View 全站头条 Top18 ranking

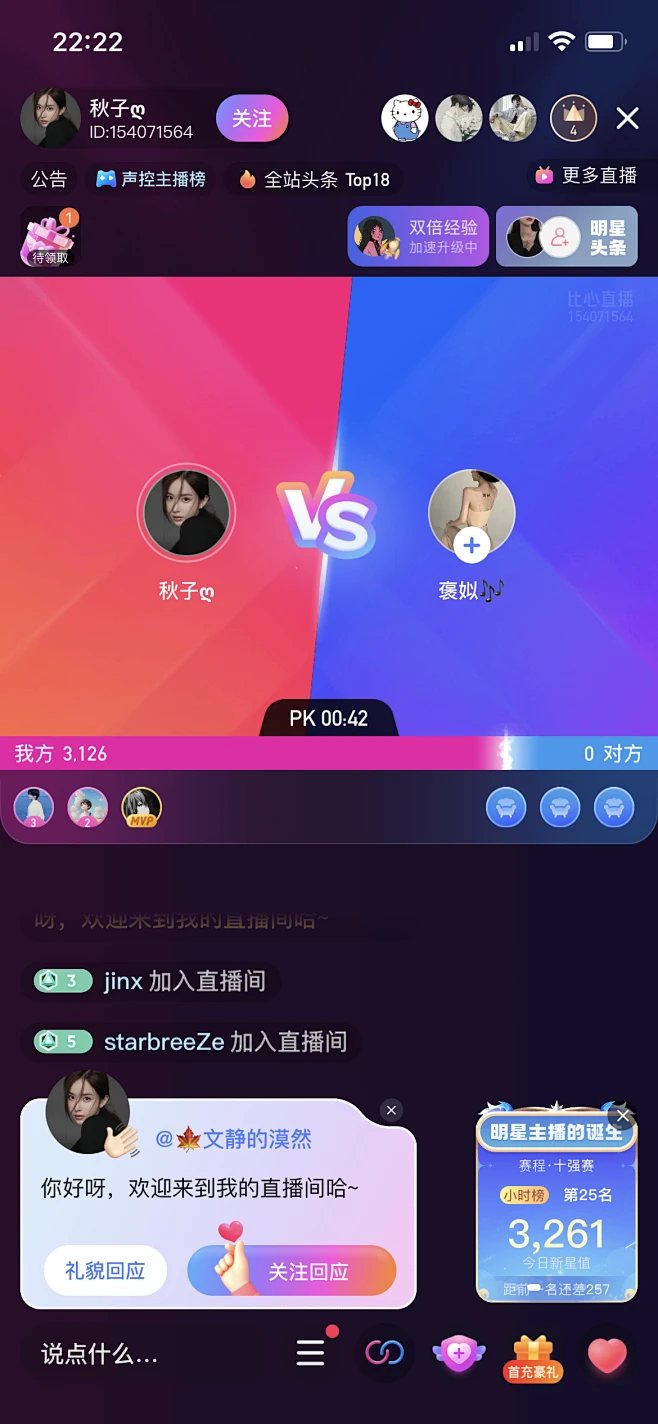(x=314, y=180)
